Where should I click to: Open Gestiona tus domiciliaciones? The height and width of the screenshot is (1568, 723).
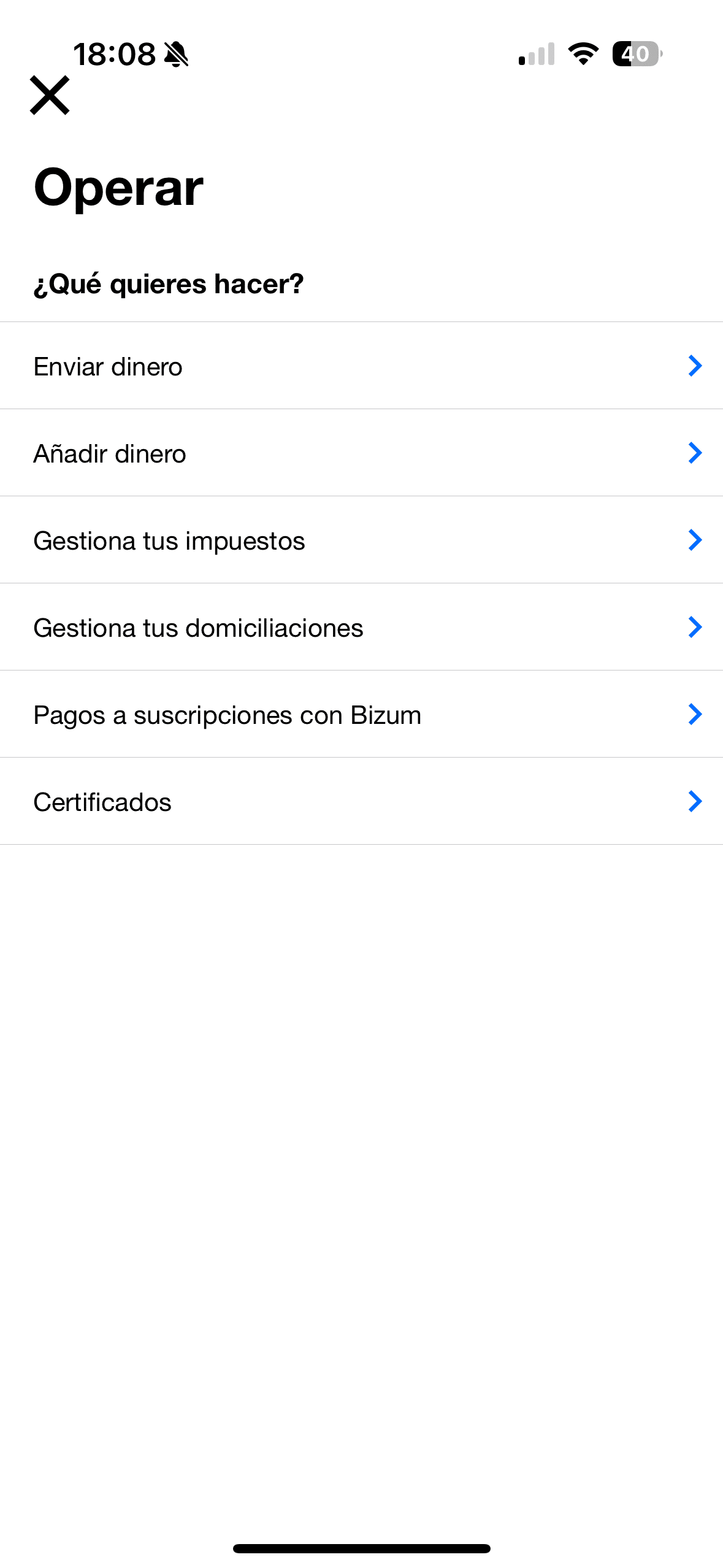point(245,627)
